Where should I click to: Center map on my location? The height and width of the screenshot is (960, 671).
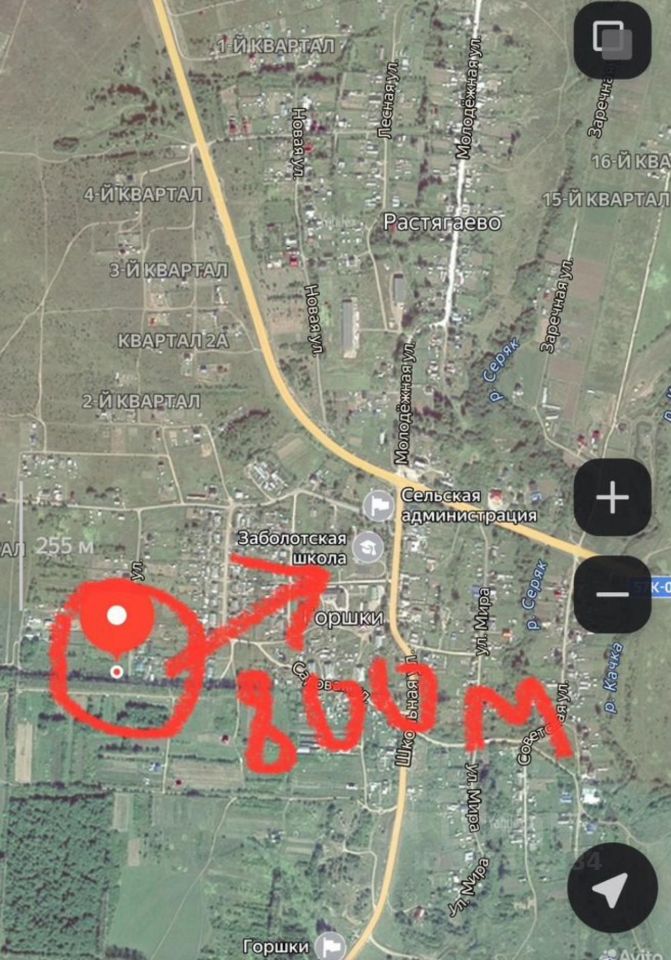pyautogui.click(x=612, y=888)
